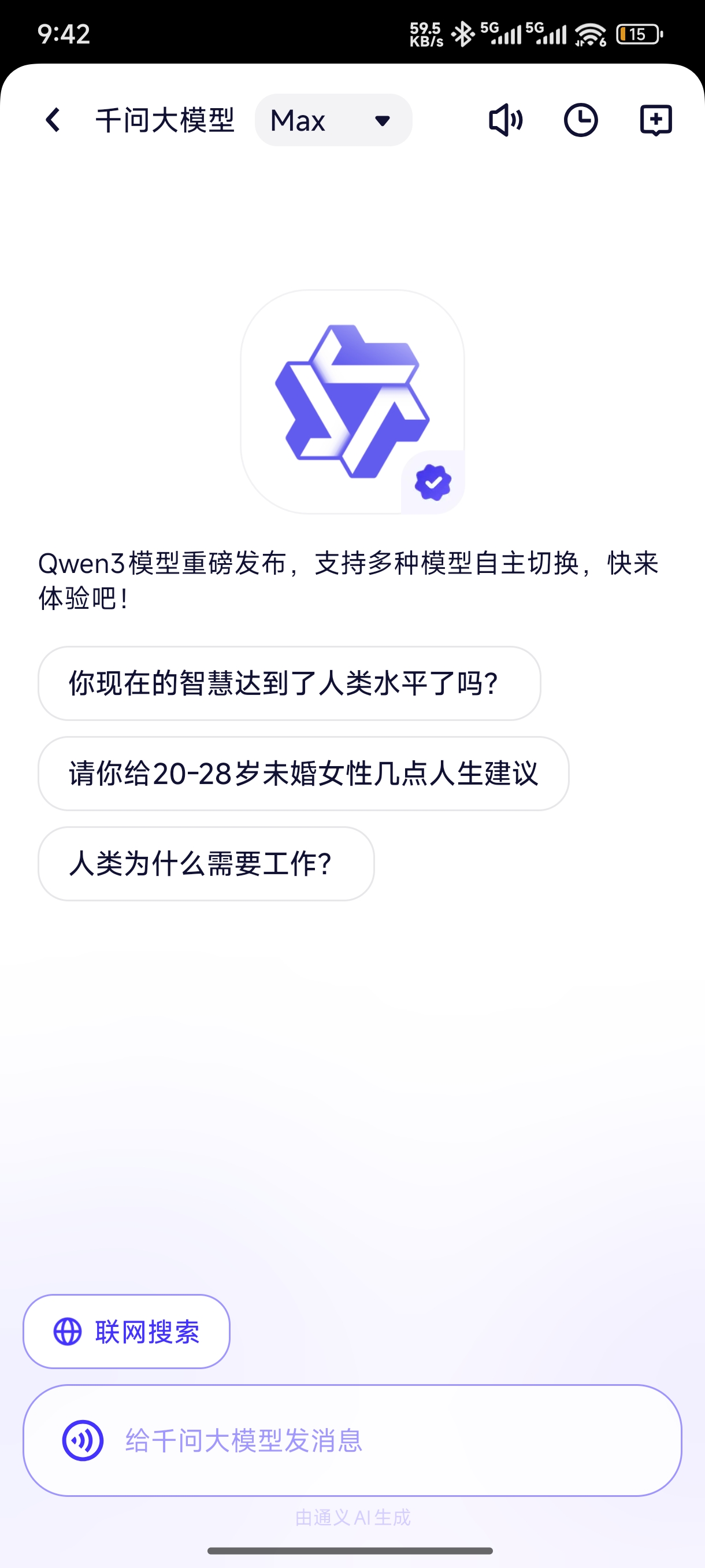Enable 联网搜索 web search
Image resolution: width=705 pixels, height=1568 pixels.
tap(127, 1331)
